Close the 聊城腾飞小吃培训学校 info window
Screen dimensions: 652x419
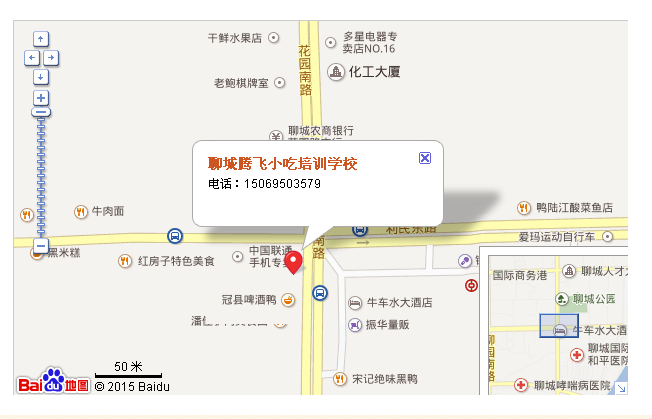425,158
